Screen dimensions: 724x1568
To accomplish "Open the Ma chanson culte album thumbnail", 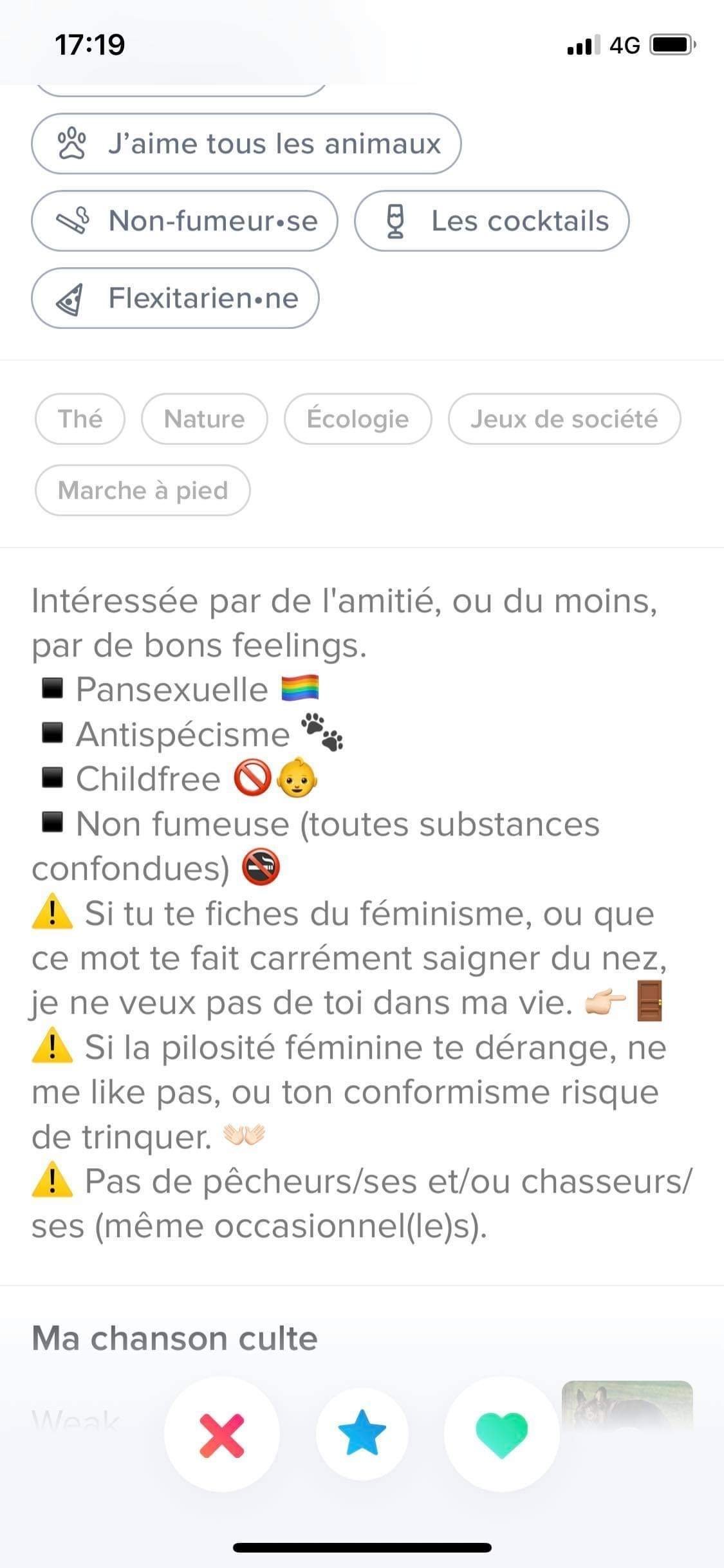I will pos(627,1403).
